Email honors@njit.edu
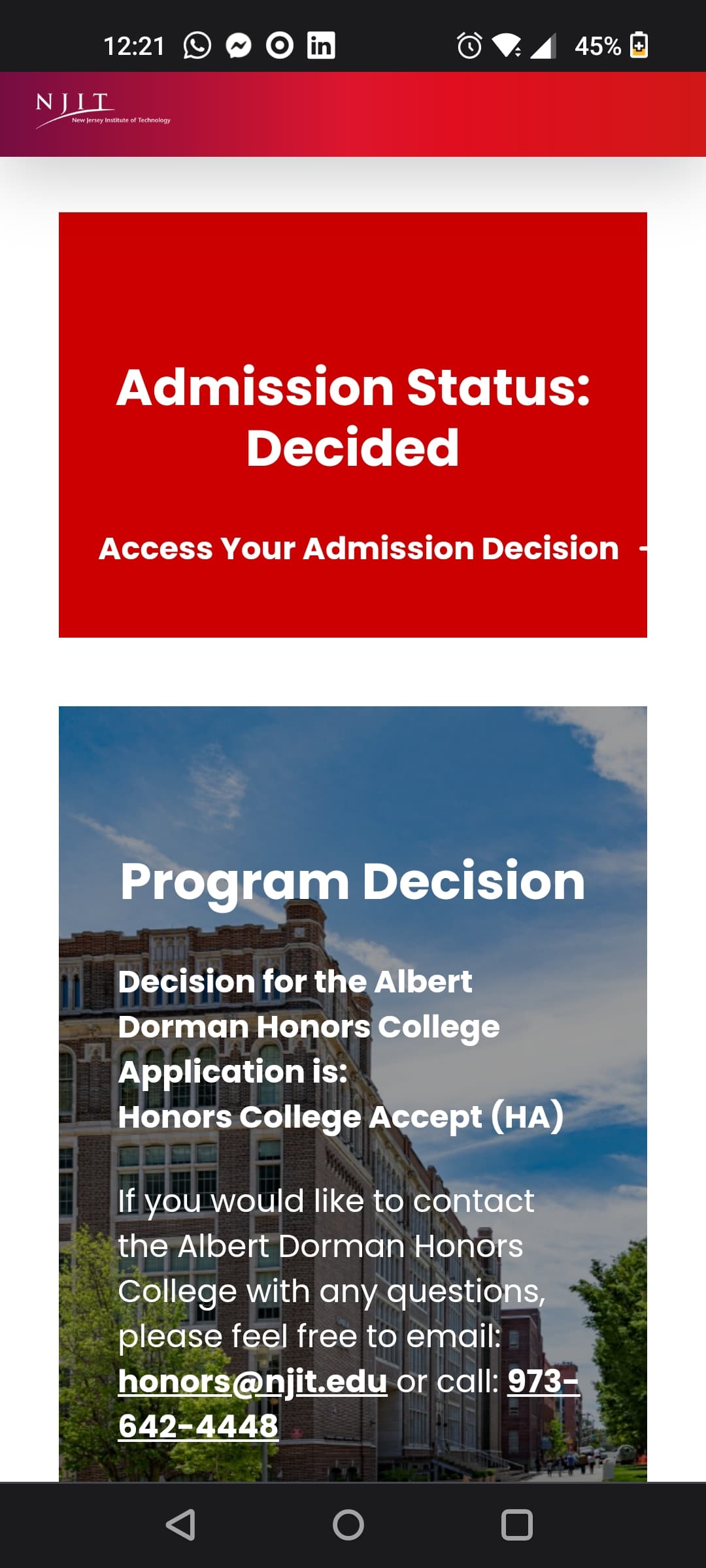This screenshot has height=1568, width=706. pyautogui.click(x=252, y=1381)
